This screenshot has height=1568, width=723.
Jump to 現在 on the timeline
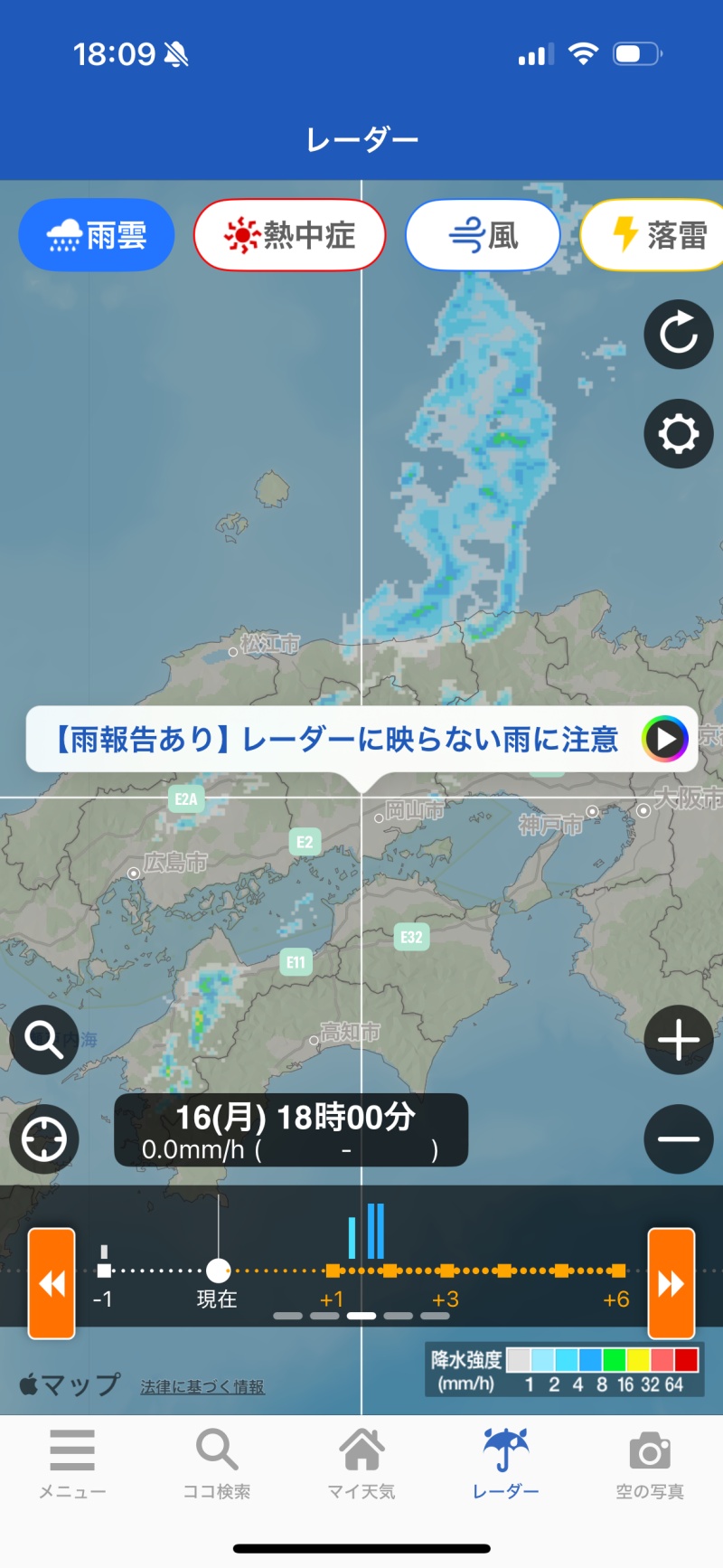point(218,1271)
